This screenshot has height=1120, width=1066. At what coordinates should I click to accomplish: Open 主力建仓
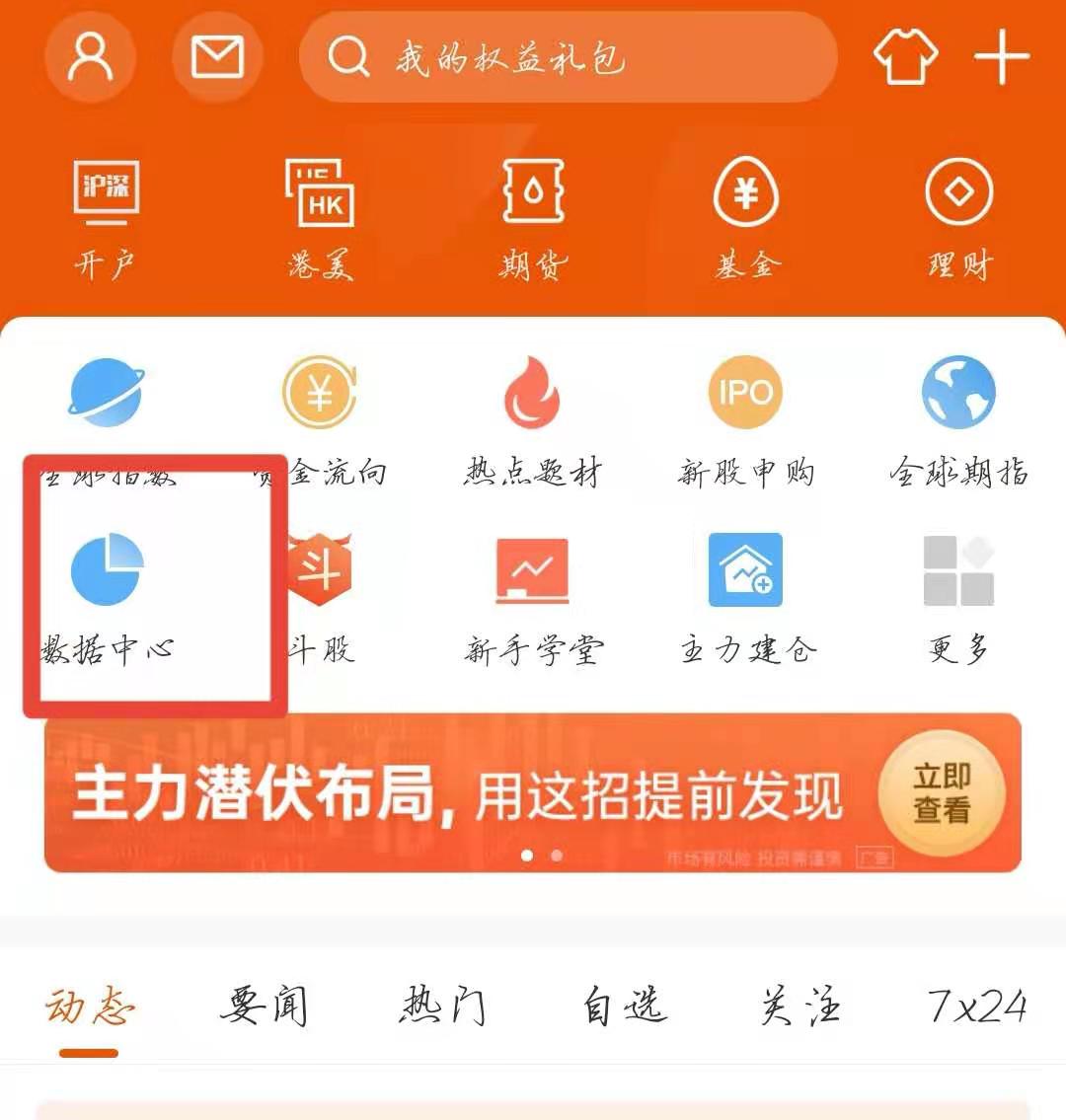coord(746,600)
